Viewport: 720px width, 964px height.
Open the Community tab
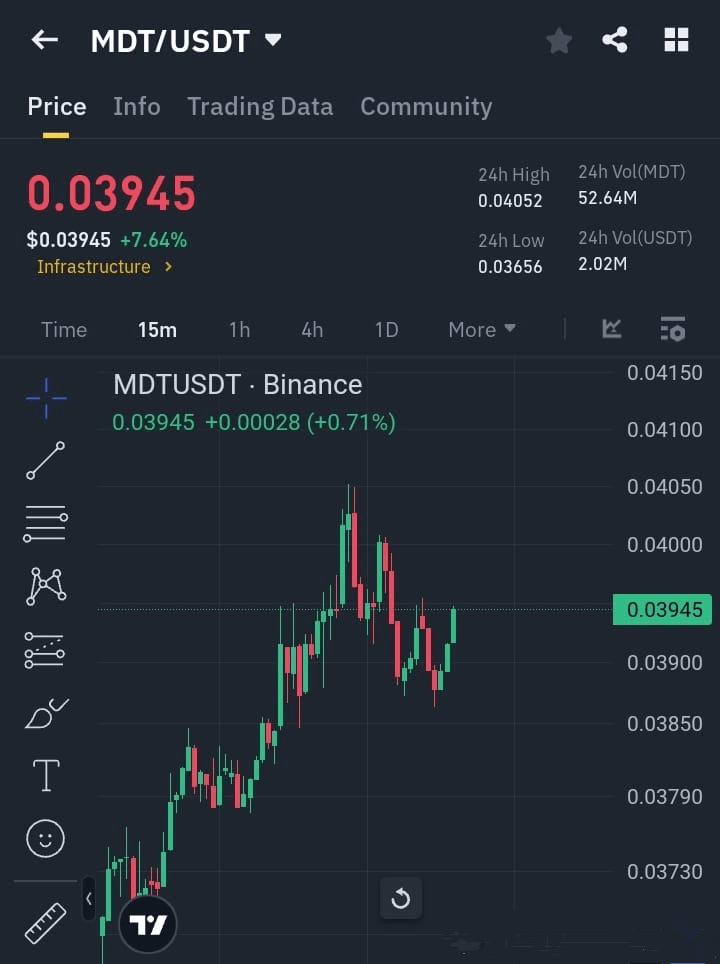click(426, 107)
